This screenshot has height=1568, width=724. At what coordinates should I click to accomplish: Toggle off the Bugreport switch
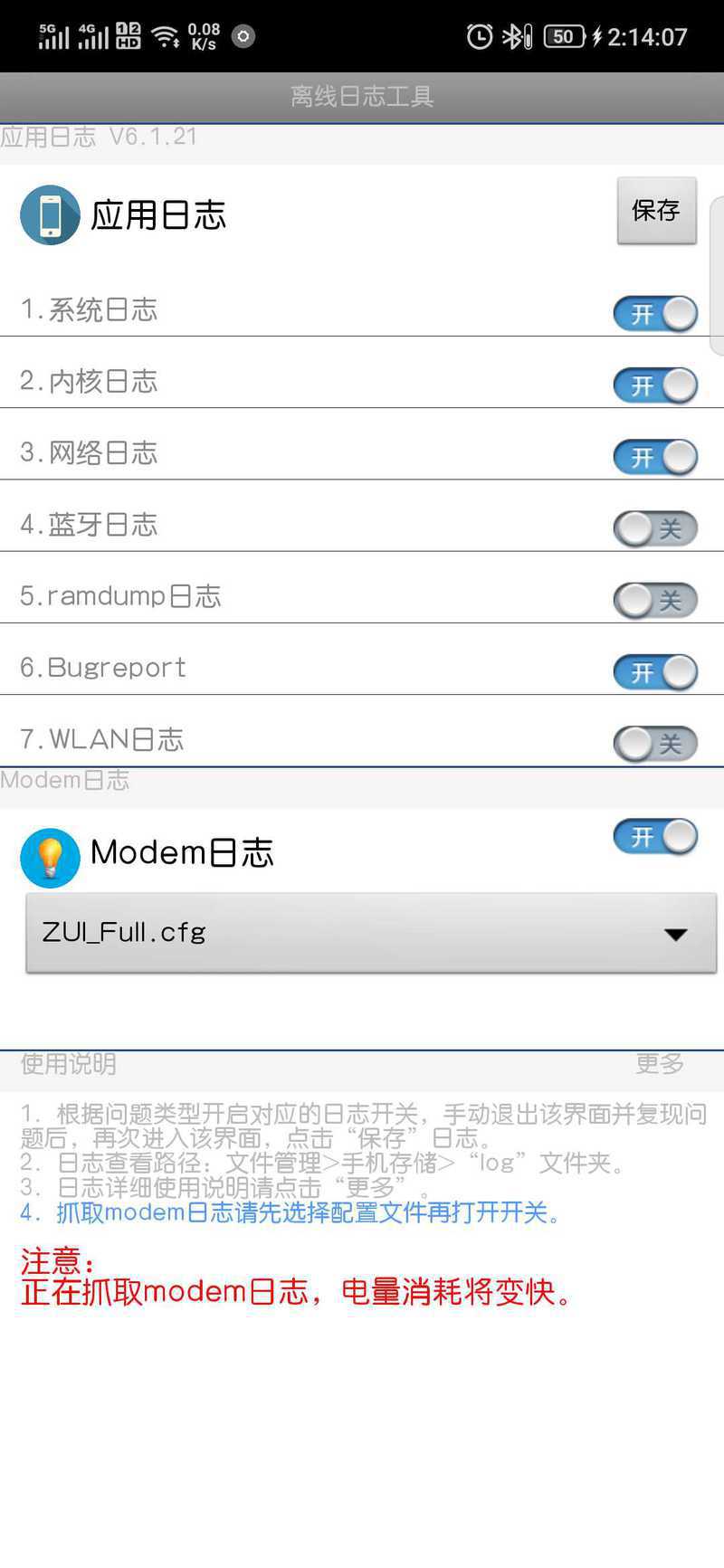point(656,671)
